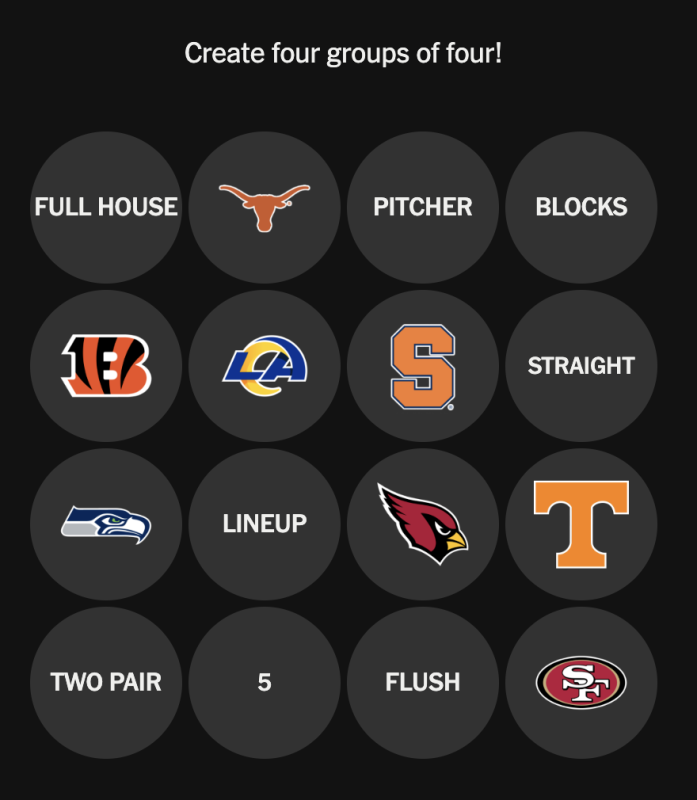
Task: Select the LA Rams logo tile
Action: 264,365
